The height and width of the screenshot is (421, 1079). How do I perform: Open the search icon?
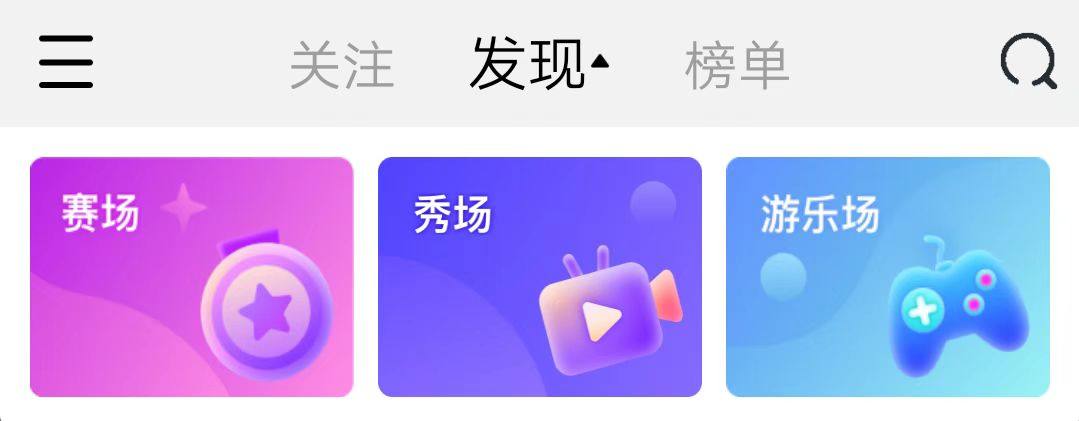point(1029,62)
